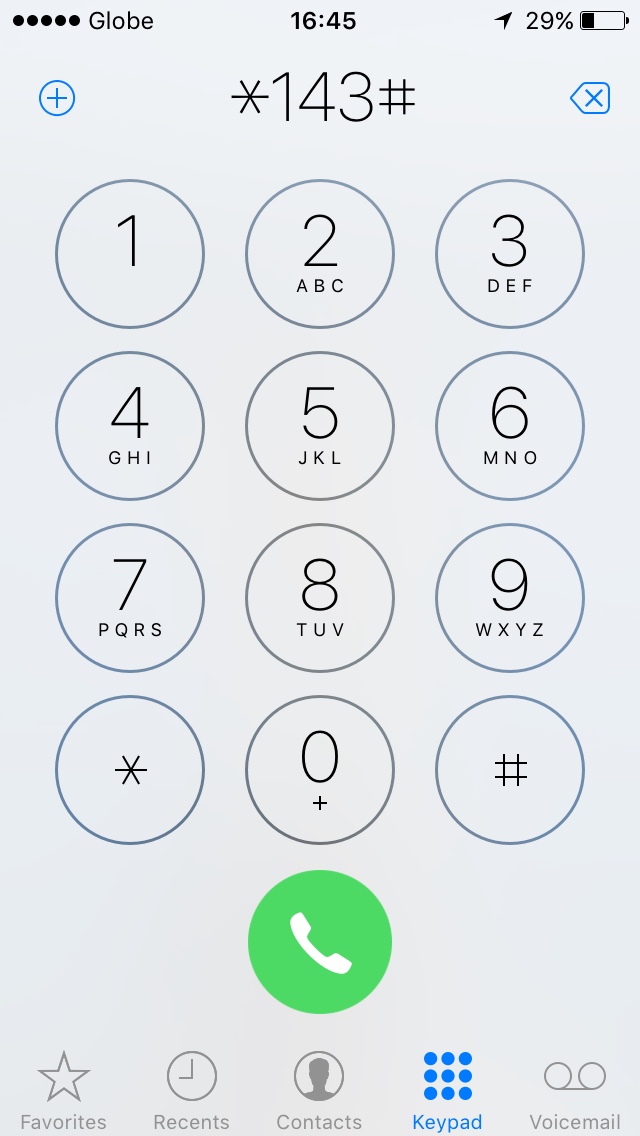The height and width of the screenshot is (1136, 640).
Task: Add the dialed number to contacts
Action: point(57,98)
